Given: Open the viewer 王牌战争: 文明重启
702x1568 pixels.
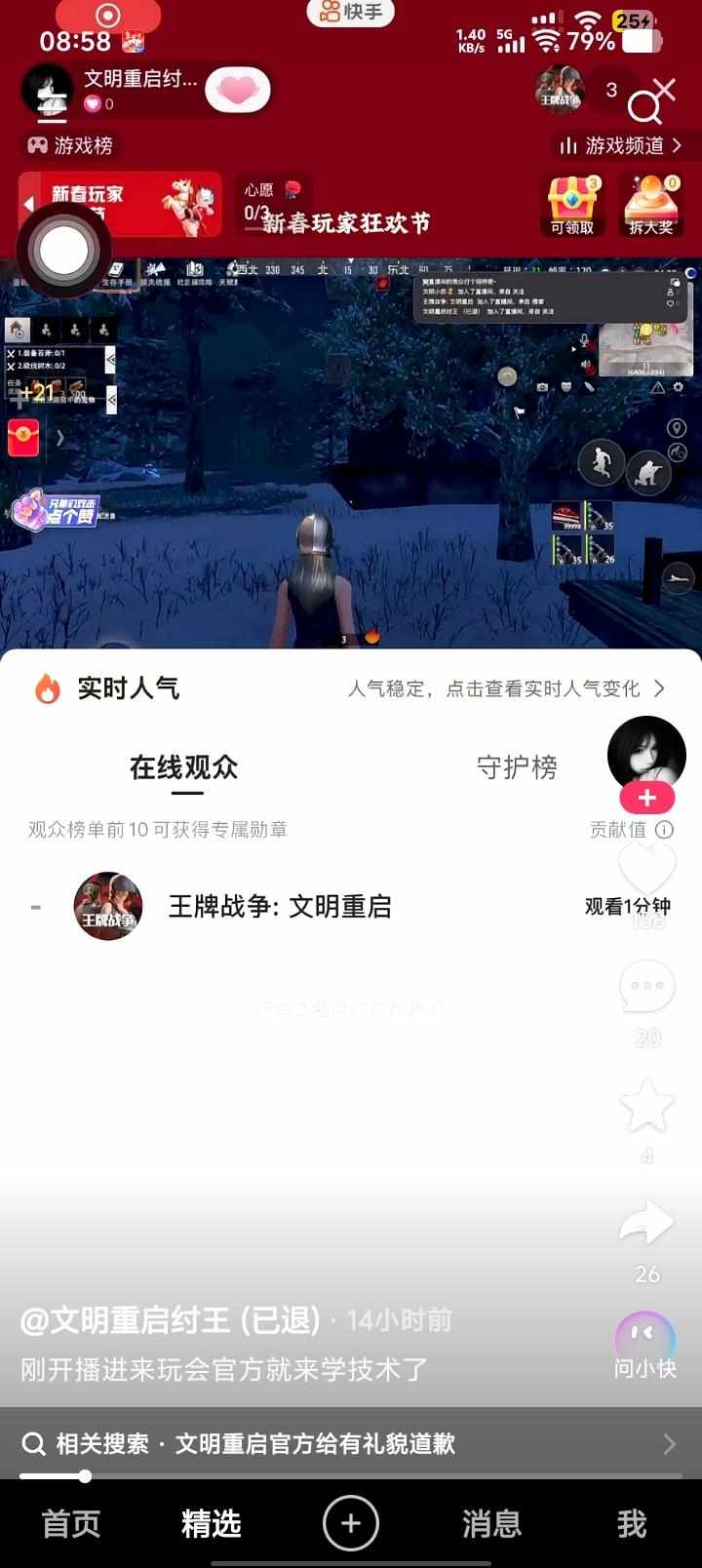Looking at the screenshot, I should [279, 907].
